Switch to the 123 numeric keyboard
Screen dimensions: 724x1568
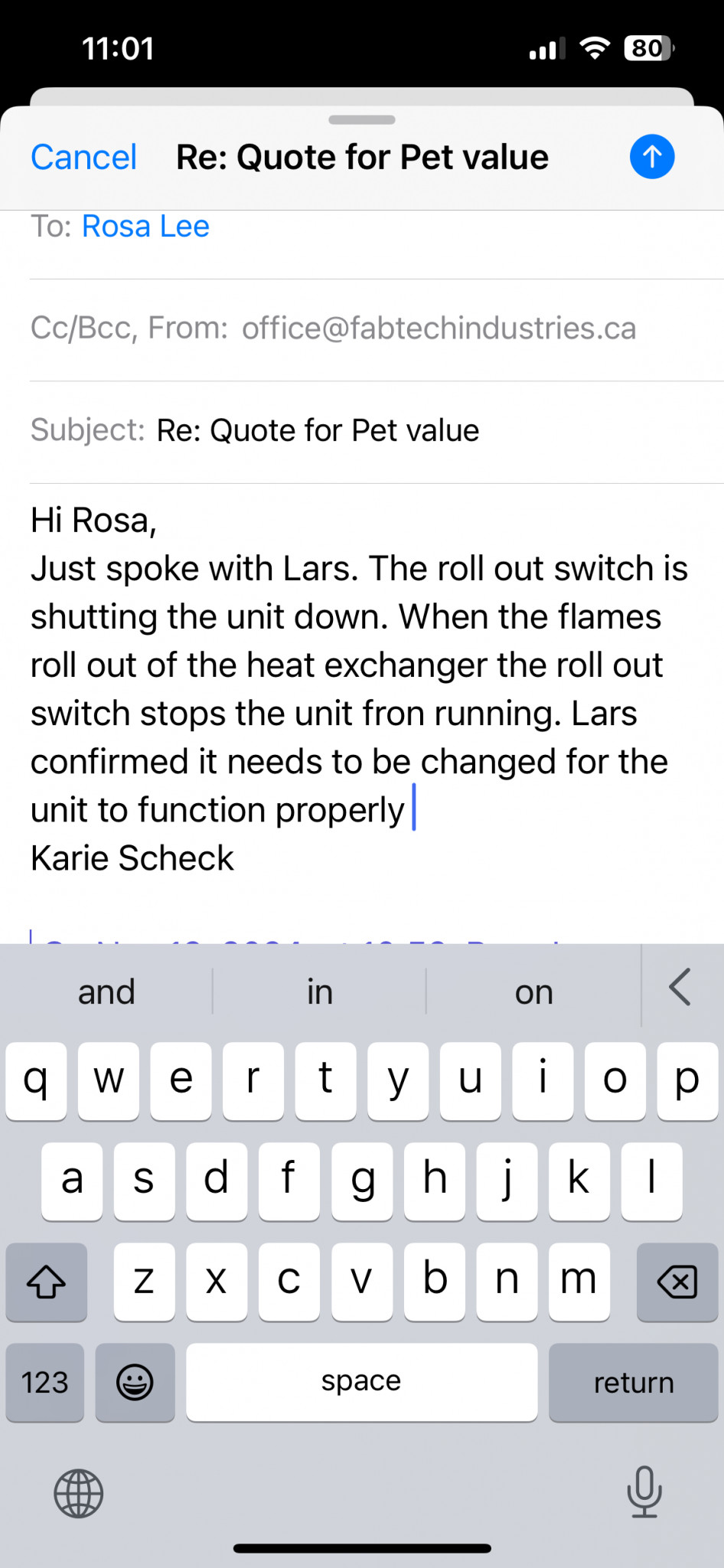click(x=44, y=1382)
